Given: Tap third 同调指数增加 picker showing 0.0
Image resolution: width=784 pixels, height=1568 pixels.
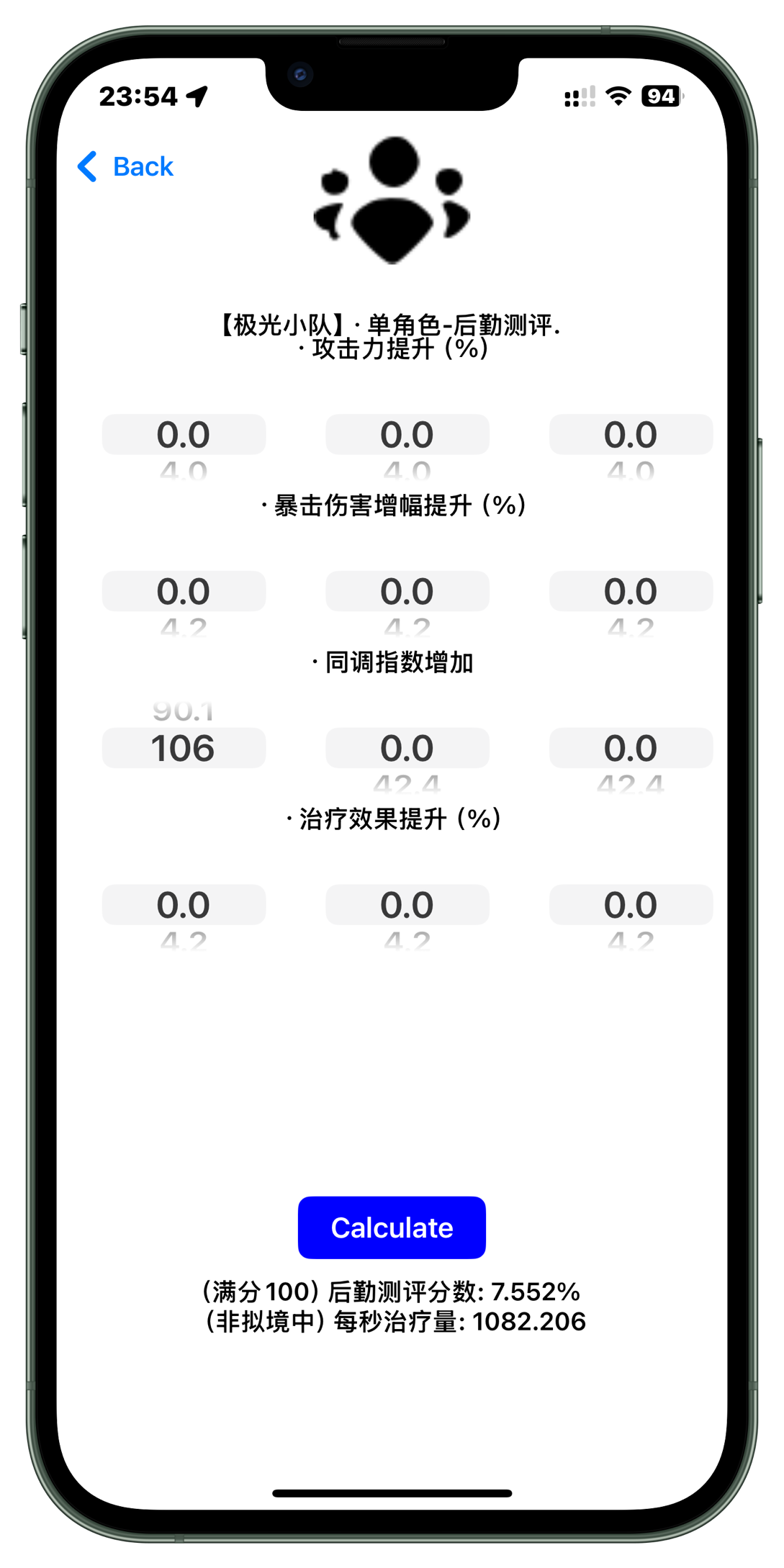Looking at the screenshot, I should click(630, 748).
